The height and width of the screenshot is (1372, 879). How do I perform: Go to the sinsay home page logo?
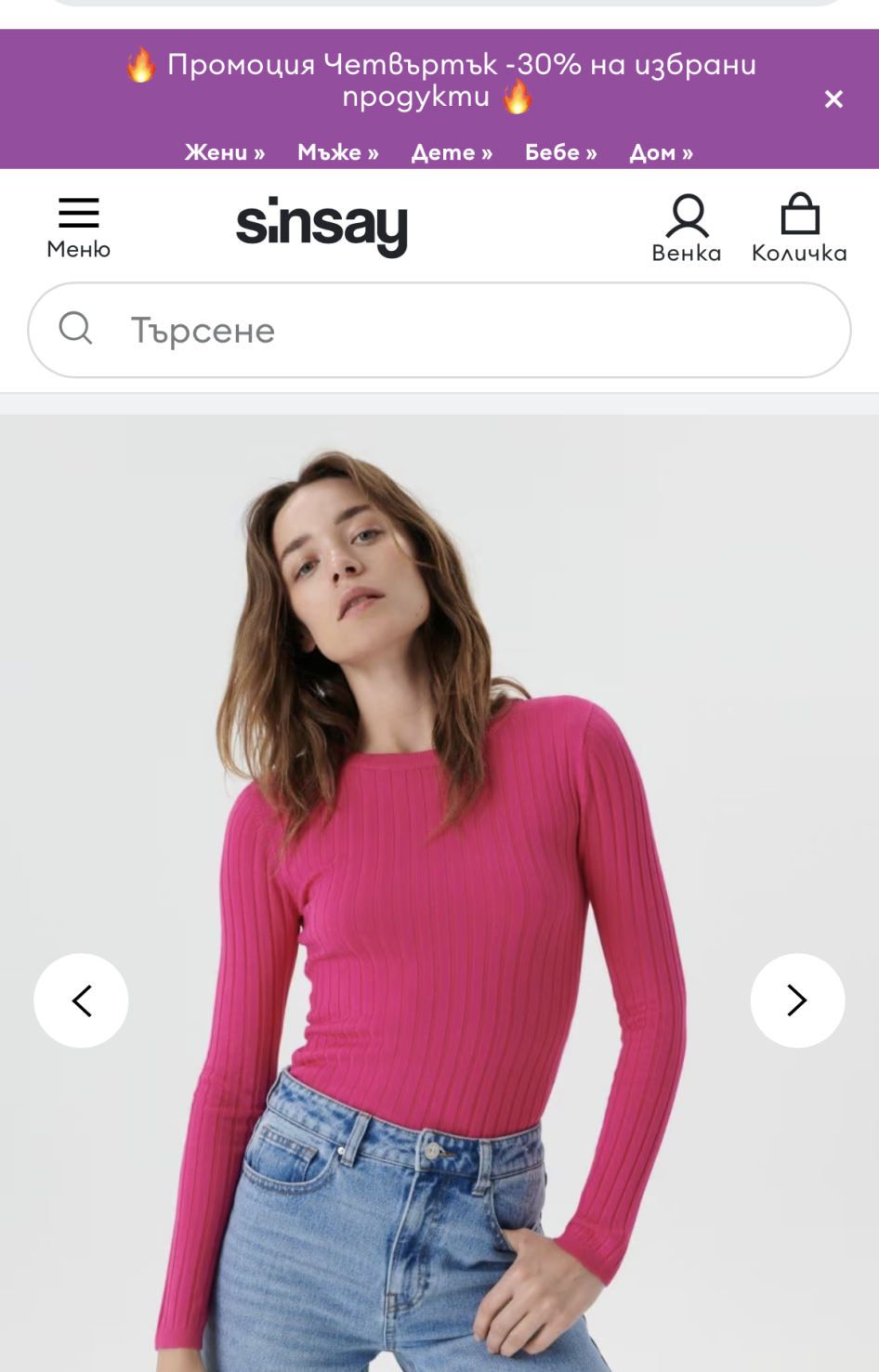pos(321,226)
